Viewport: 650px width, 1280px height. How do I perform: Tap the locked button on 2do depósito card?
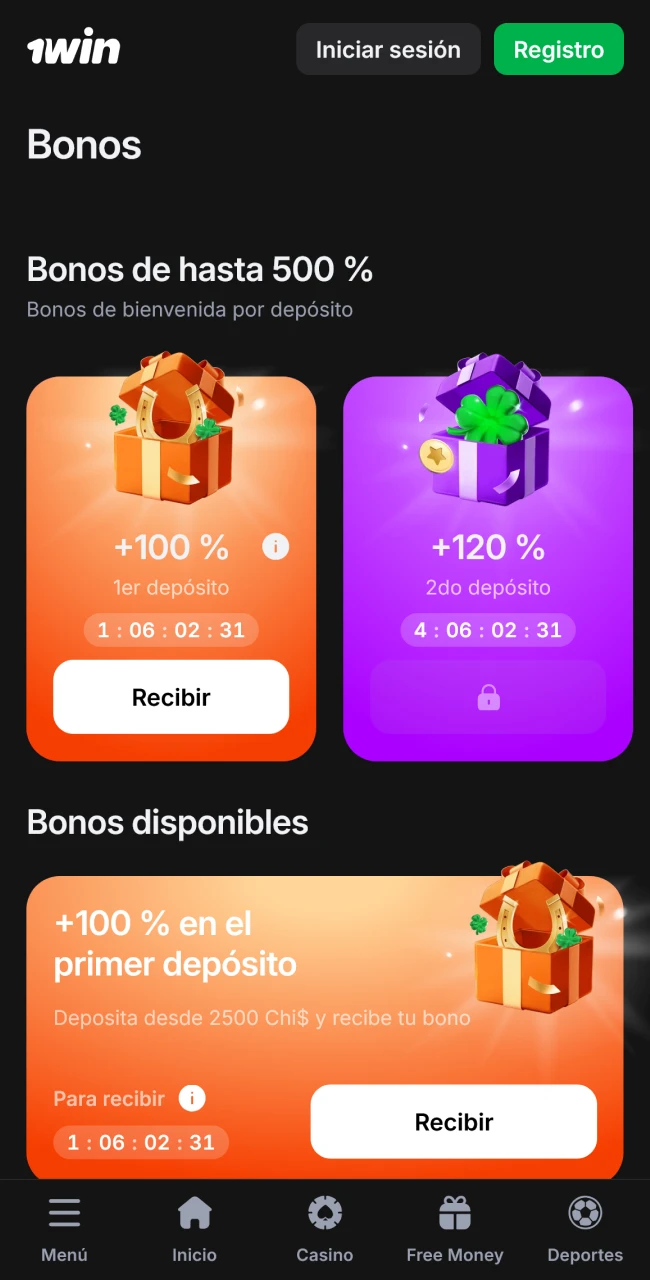click(488, 697)
